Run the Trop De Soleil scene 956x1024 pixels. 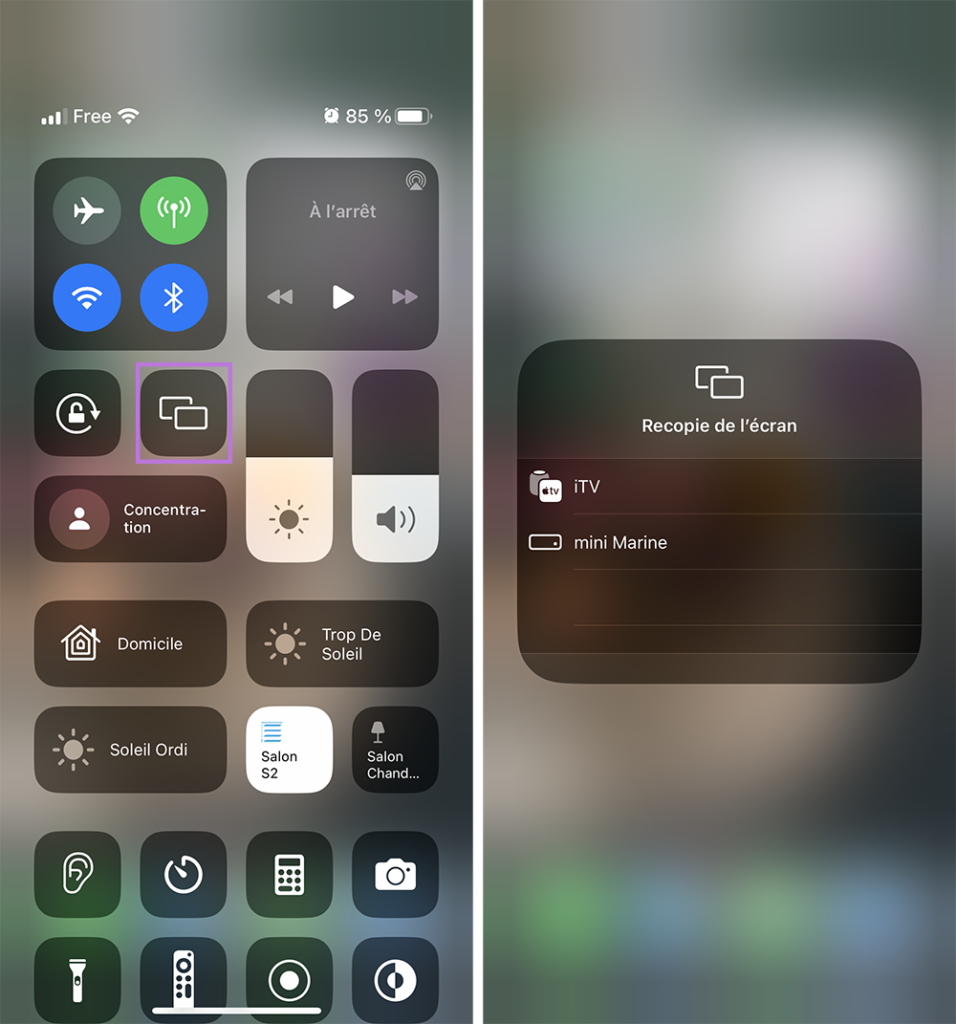[342, 644]
